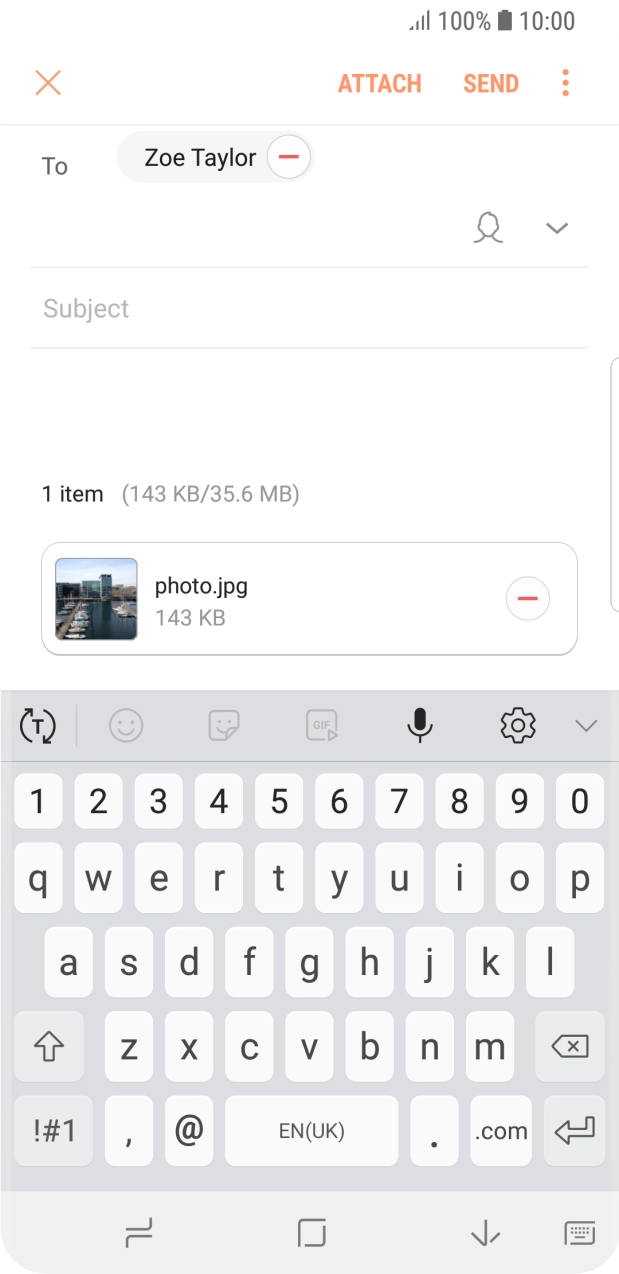Open the GIF keyboard
Screen dimensions: 619x1274
point(322,725)
